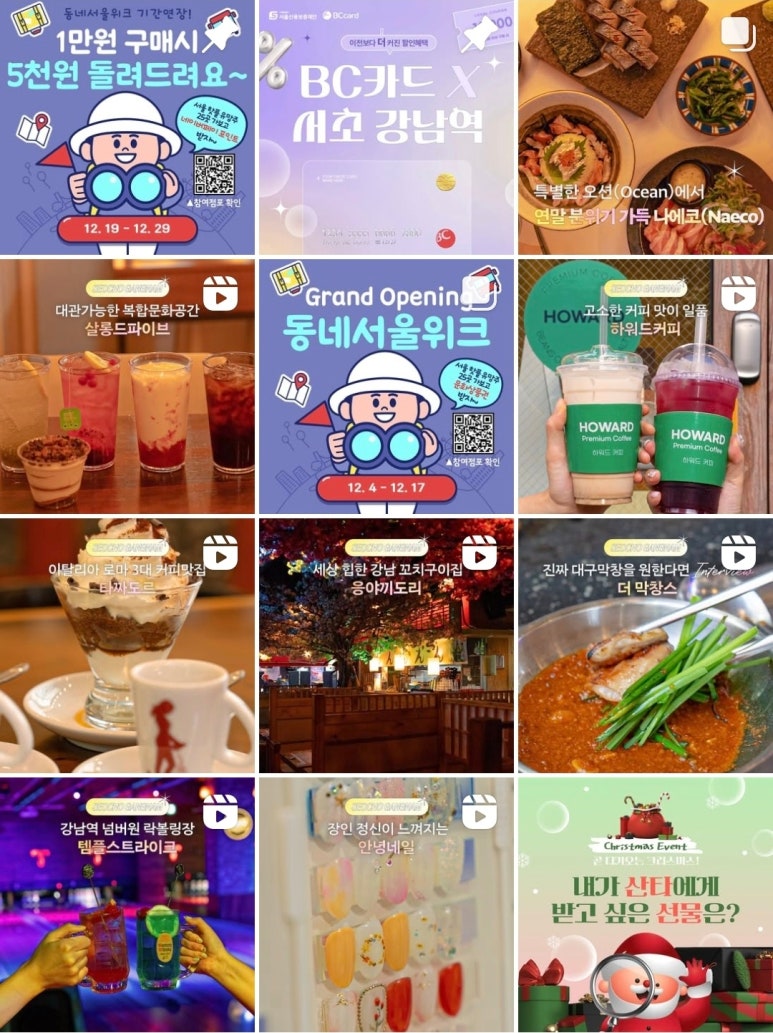773x1033 pixels.
Task: Open the 안녕네일 nail reel
Action: pyautogui.click(x=386, y=904)
